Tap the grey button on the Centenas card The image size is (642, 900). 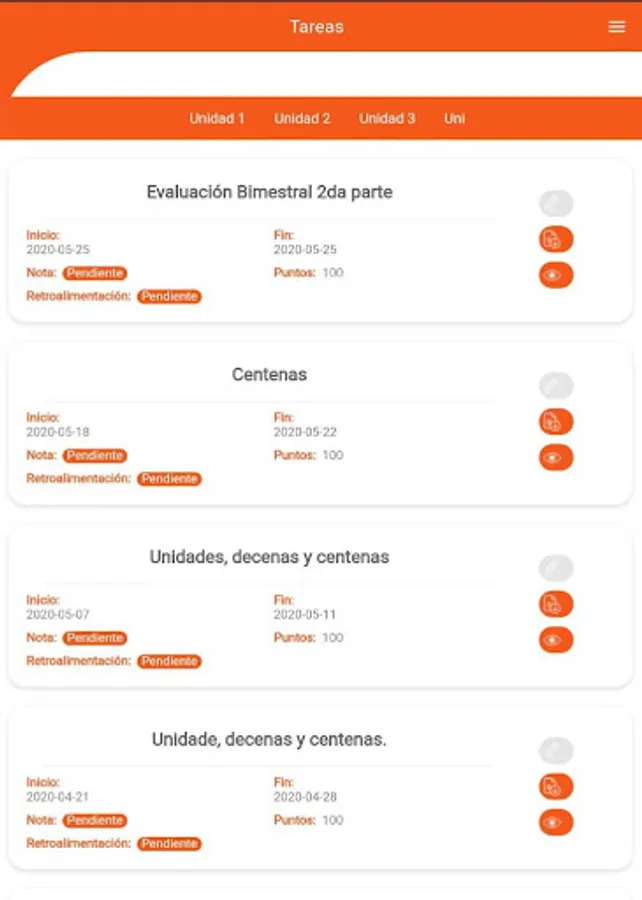click(556, 386)
